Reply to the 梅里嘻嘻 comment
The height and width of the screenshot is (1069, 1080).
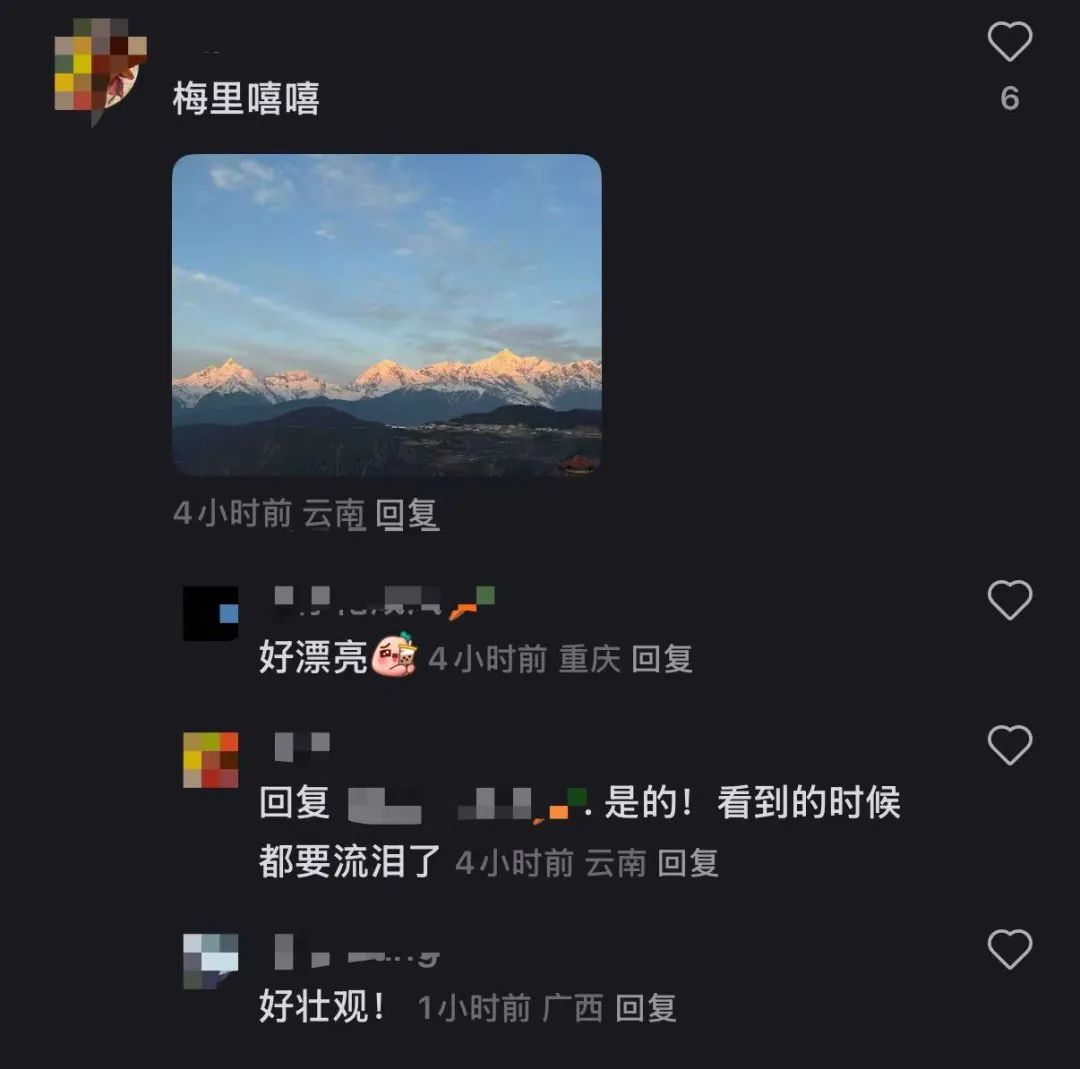407,515
